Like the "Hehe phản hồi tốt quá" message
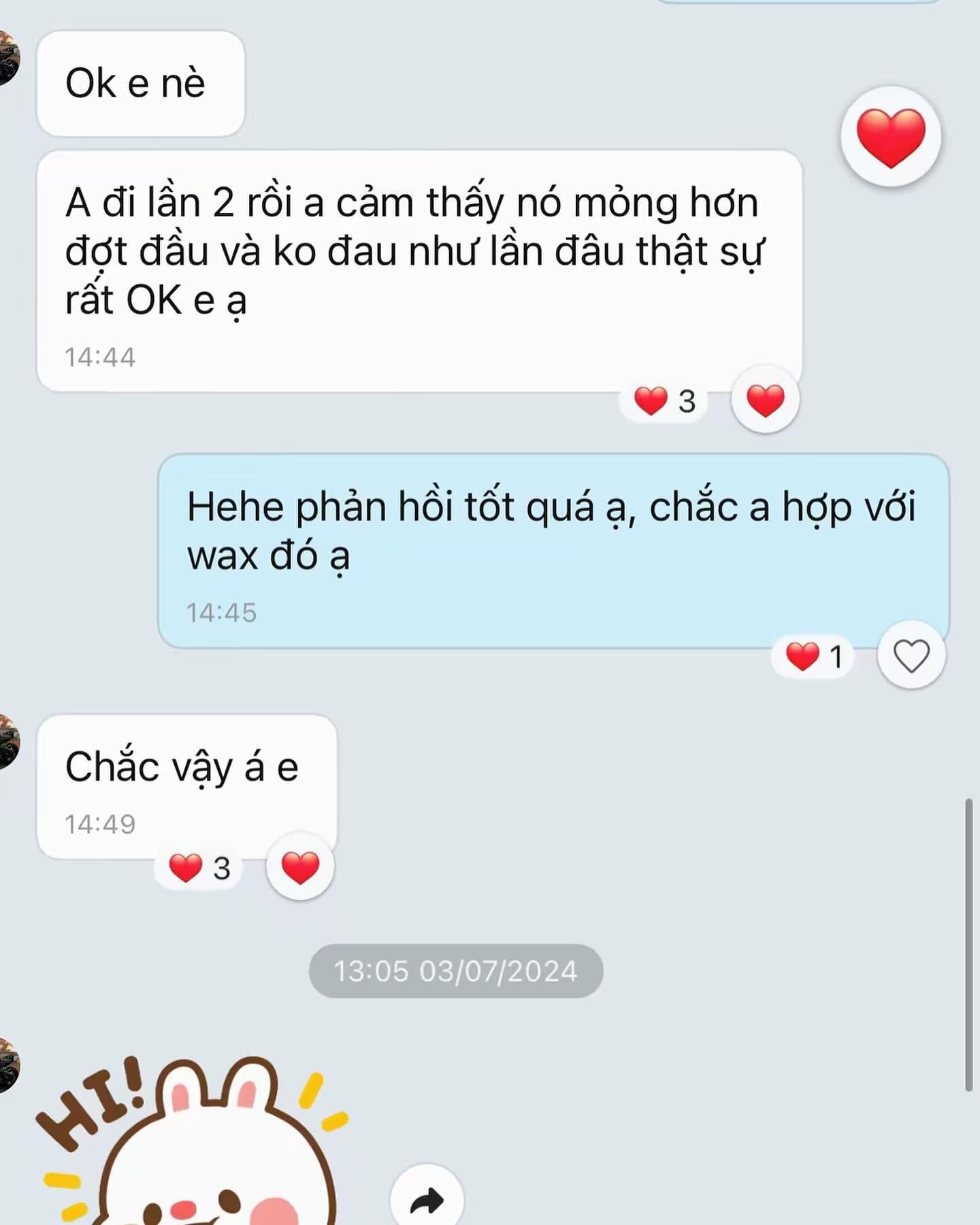The width and height of the screenshot is (980, 1225). coord(911,656)
